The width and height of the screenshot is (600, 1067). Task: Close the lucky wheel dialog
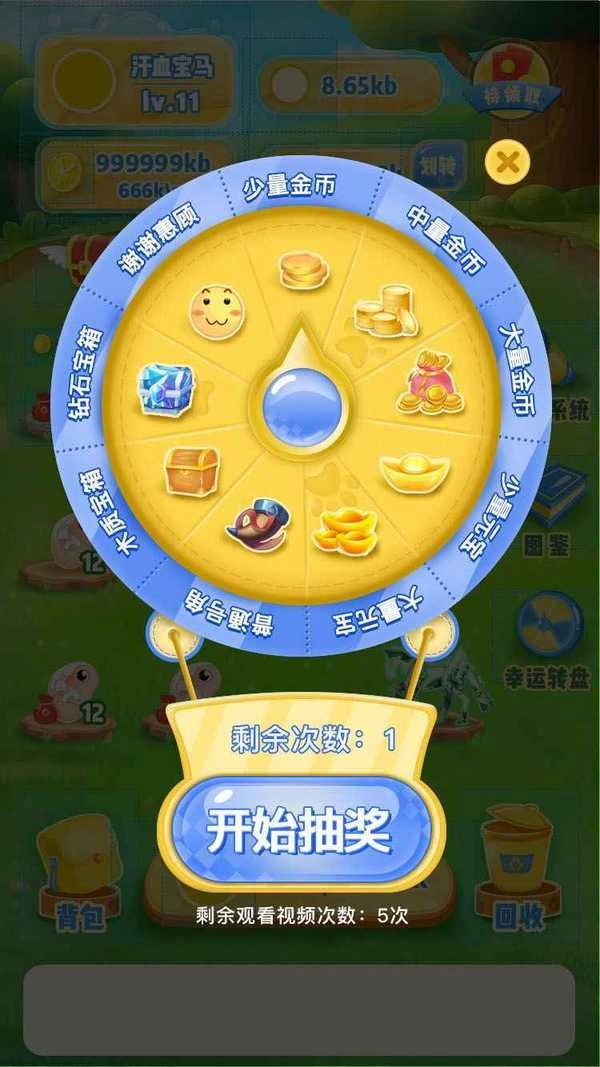pyautogui.click(x=507, y=162)
